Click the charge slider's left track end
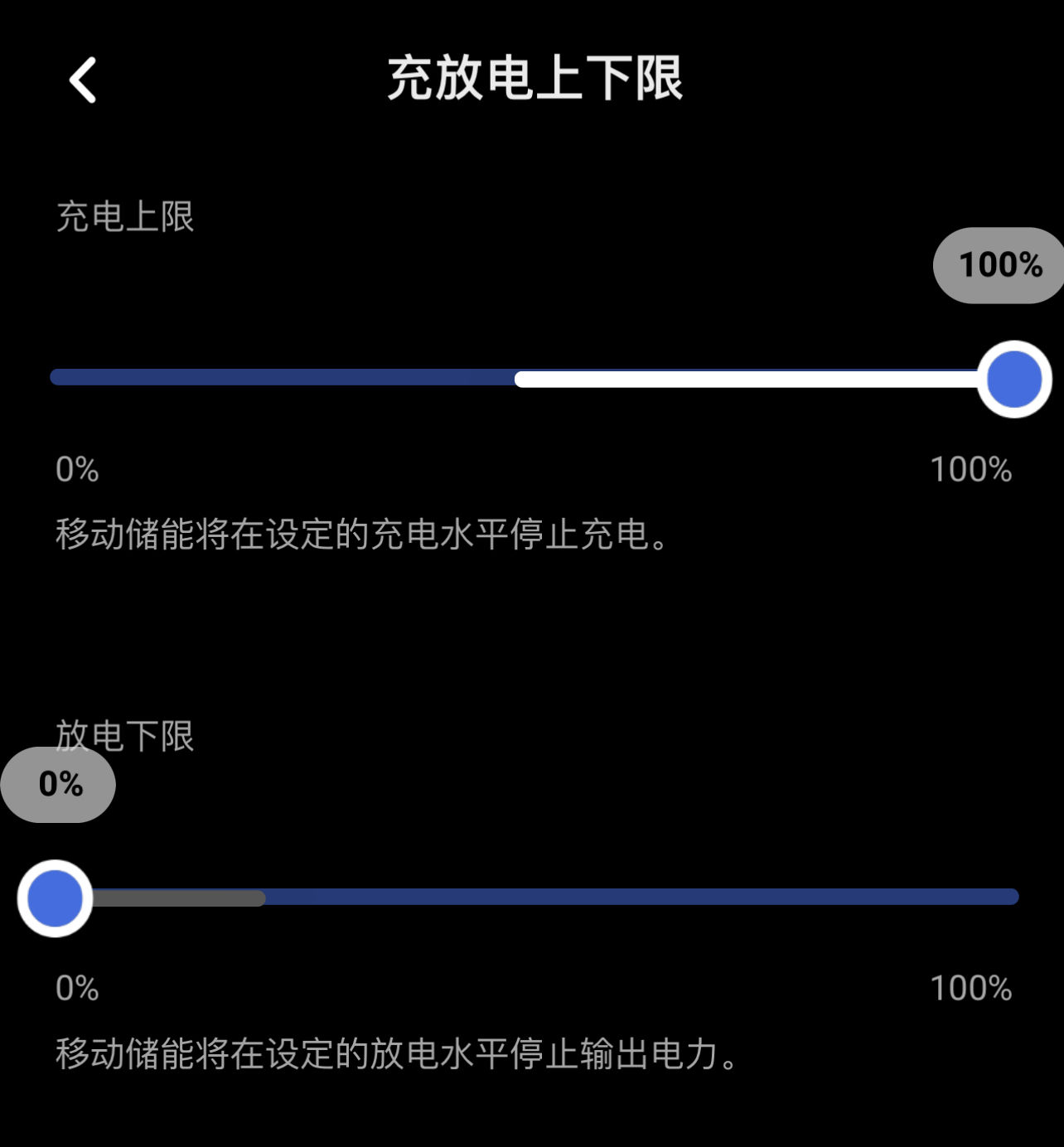 tap(58, 378)
